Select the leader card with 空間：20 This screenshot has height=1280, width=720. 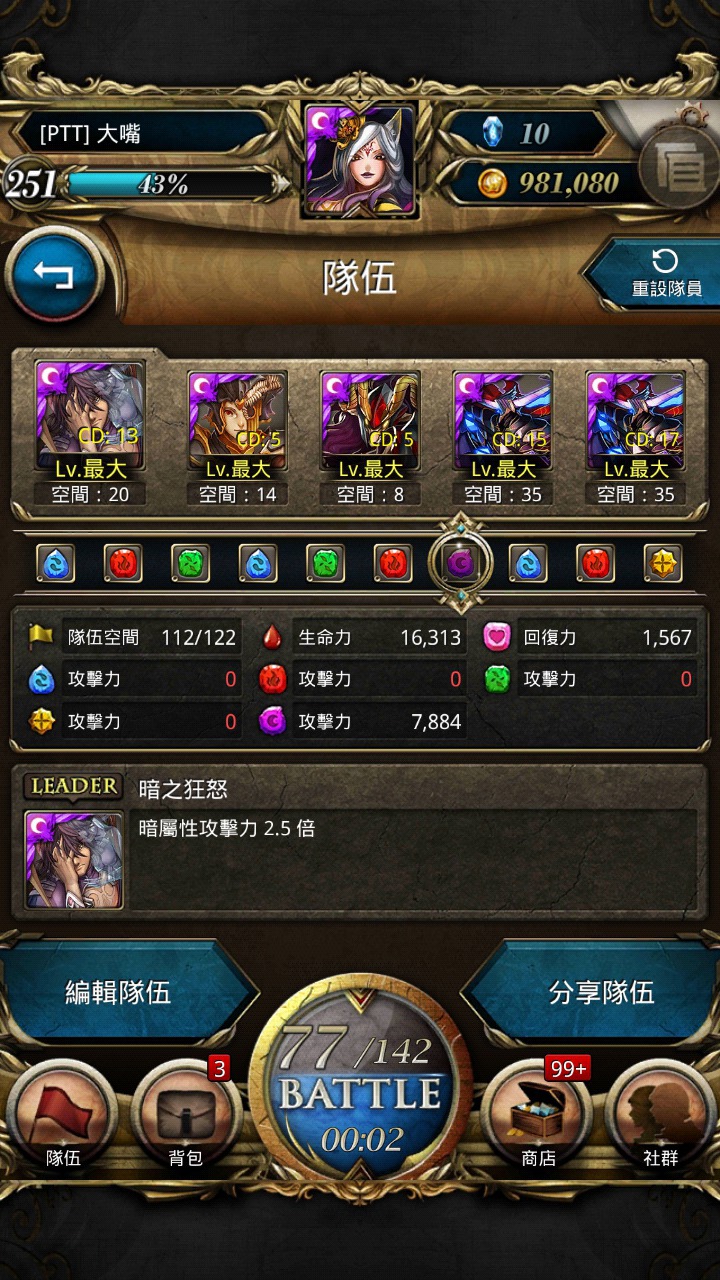click(90, 432)
